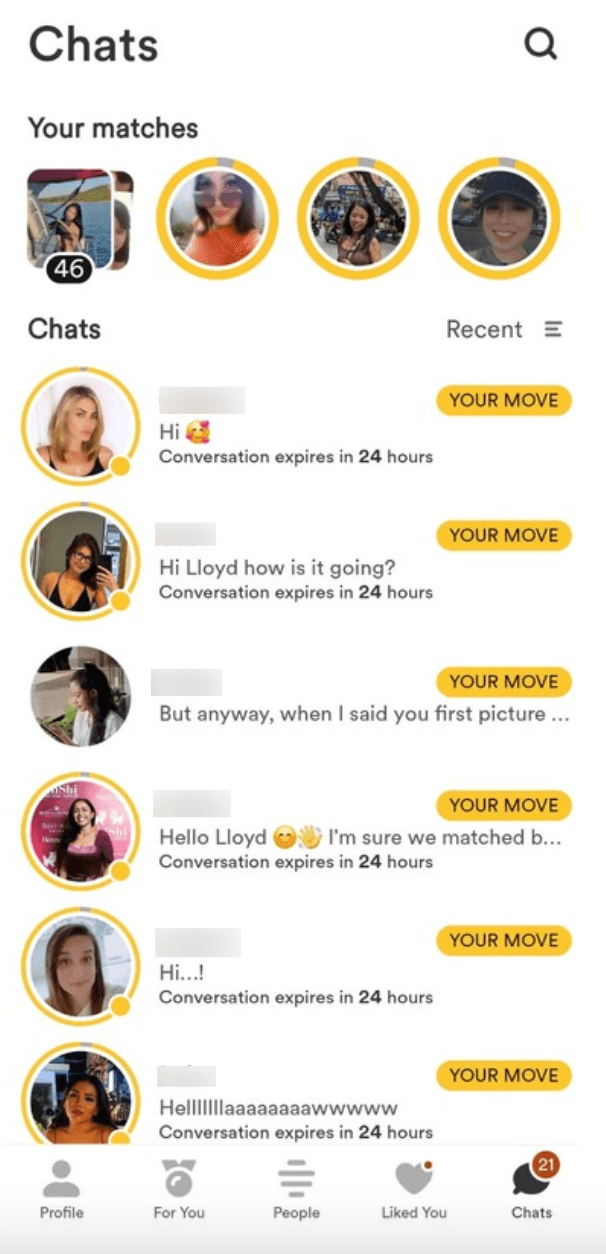Image resolution: width=606 pixels, height=1254 pixels.
Task: Switch to the People tab
Action: pyautogui.click(x=297, y=1189)
